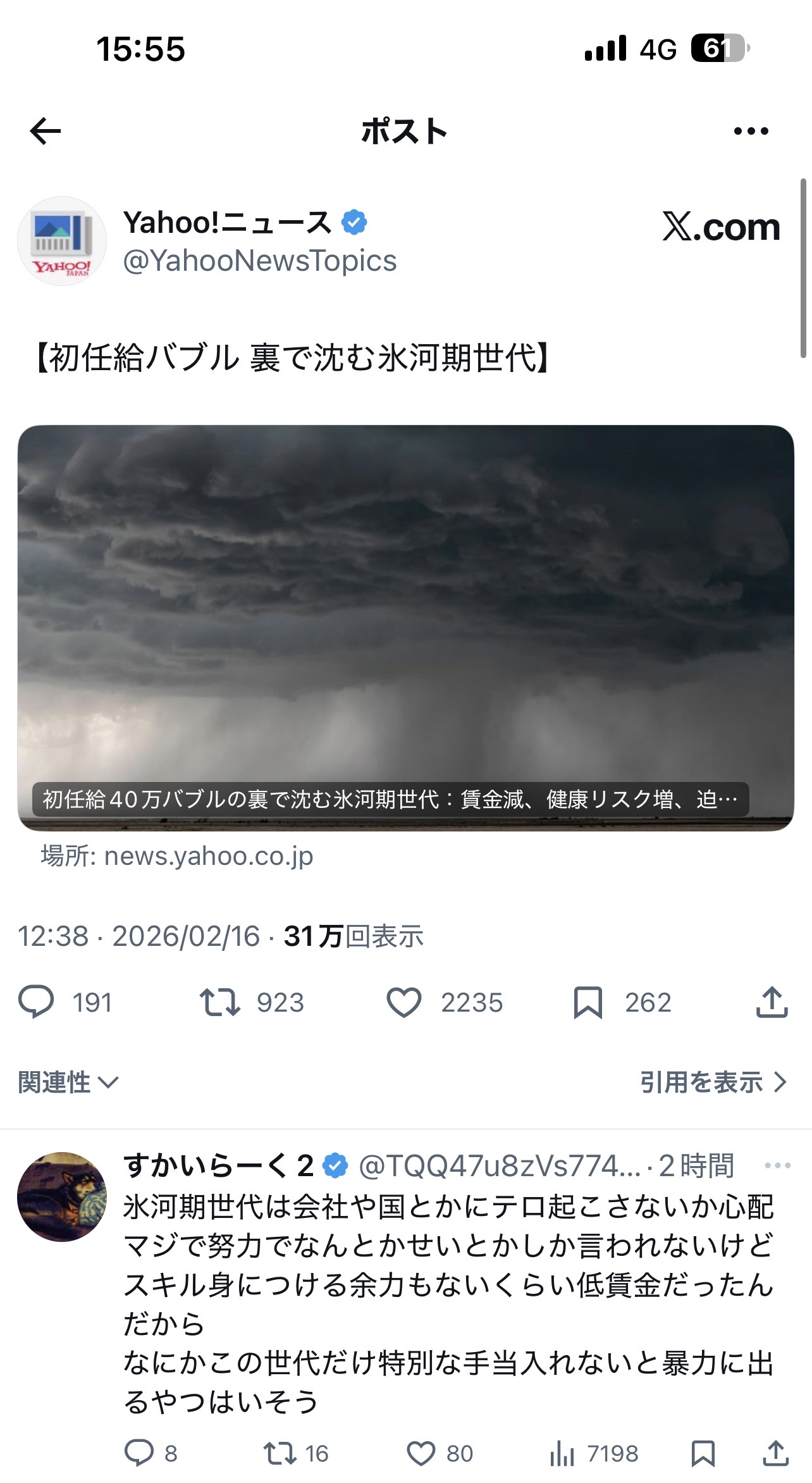Viewport: 812px width, 1483px height.
Task: Share the Yahoo!ニュース post
Action: [772, 1002]
